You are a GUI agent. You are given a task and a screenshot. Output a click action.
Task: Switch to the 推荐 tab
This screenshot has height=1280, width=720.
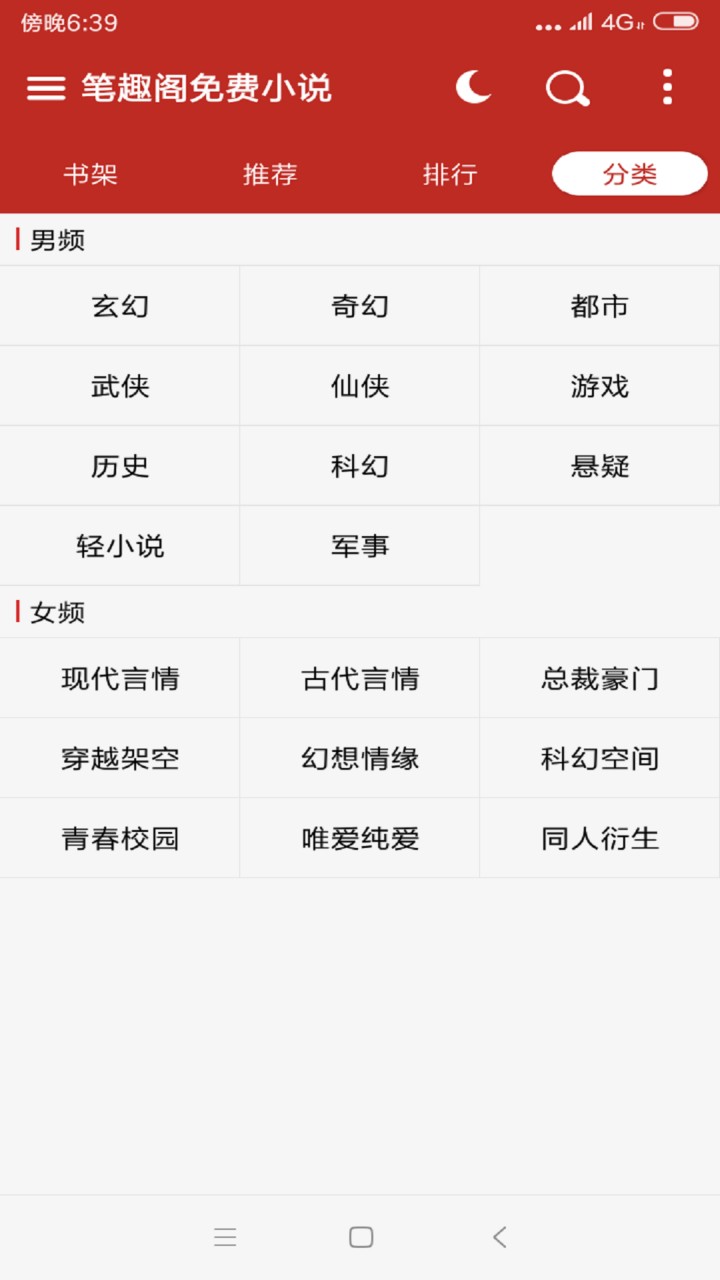[x=270, y=174]
